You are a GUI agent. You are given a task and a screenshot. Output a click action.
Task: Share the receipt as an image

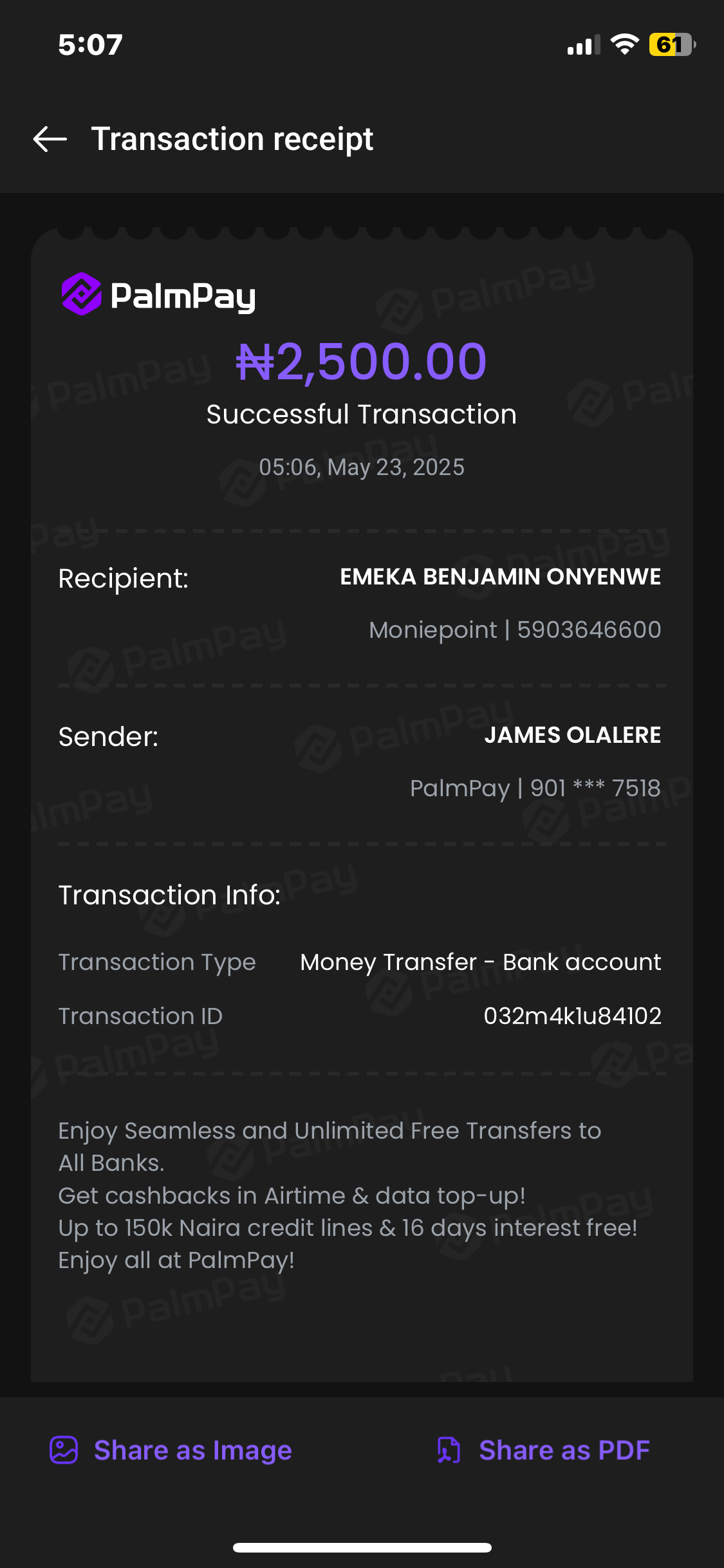[x=171, y=1450]
